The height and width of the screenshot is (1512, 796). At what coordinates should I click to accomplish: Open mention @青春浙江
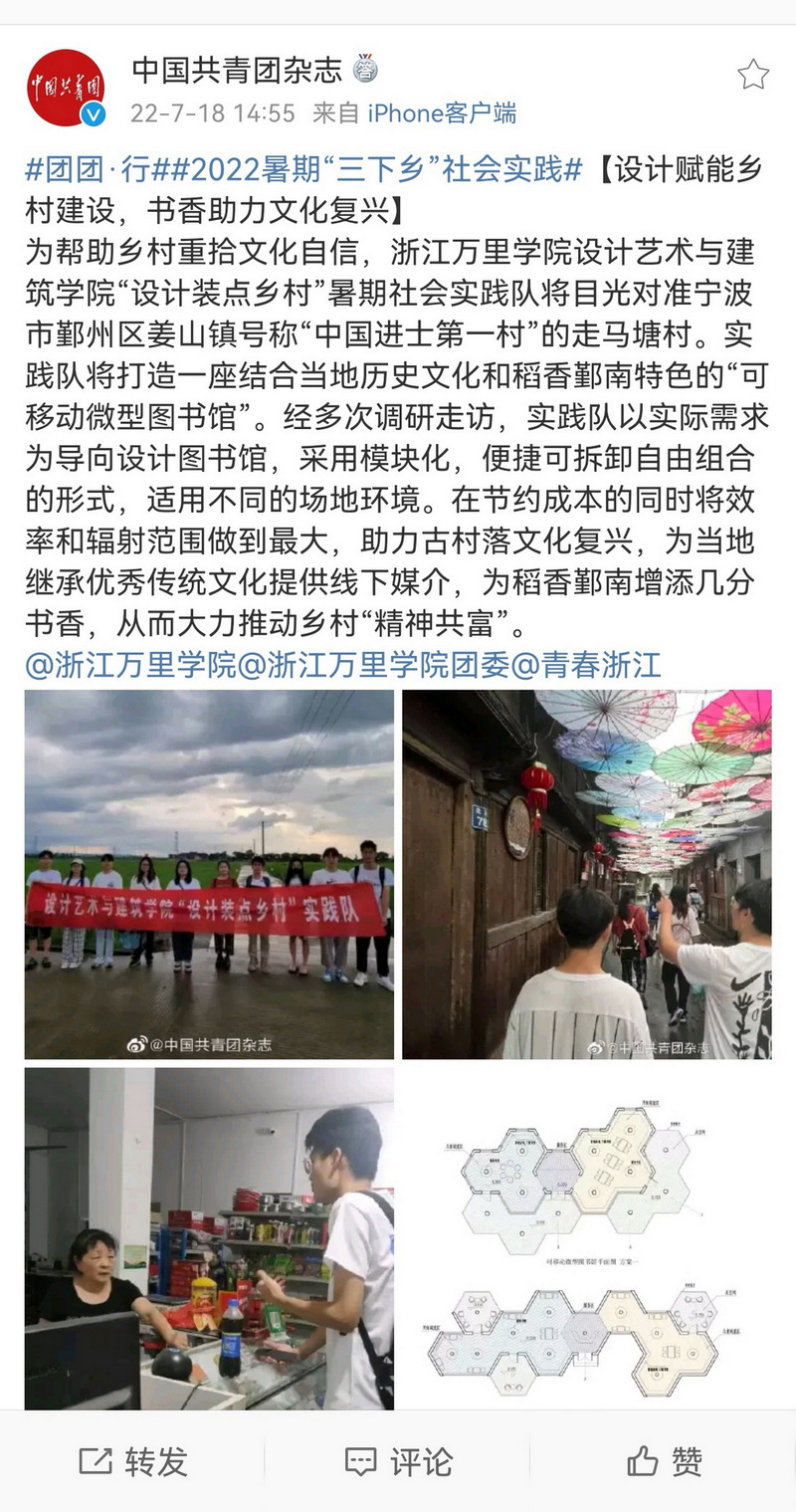click(587, 665)
